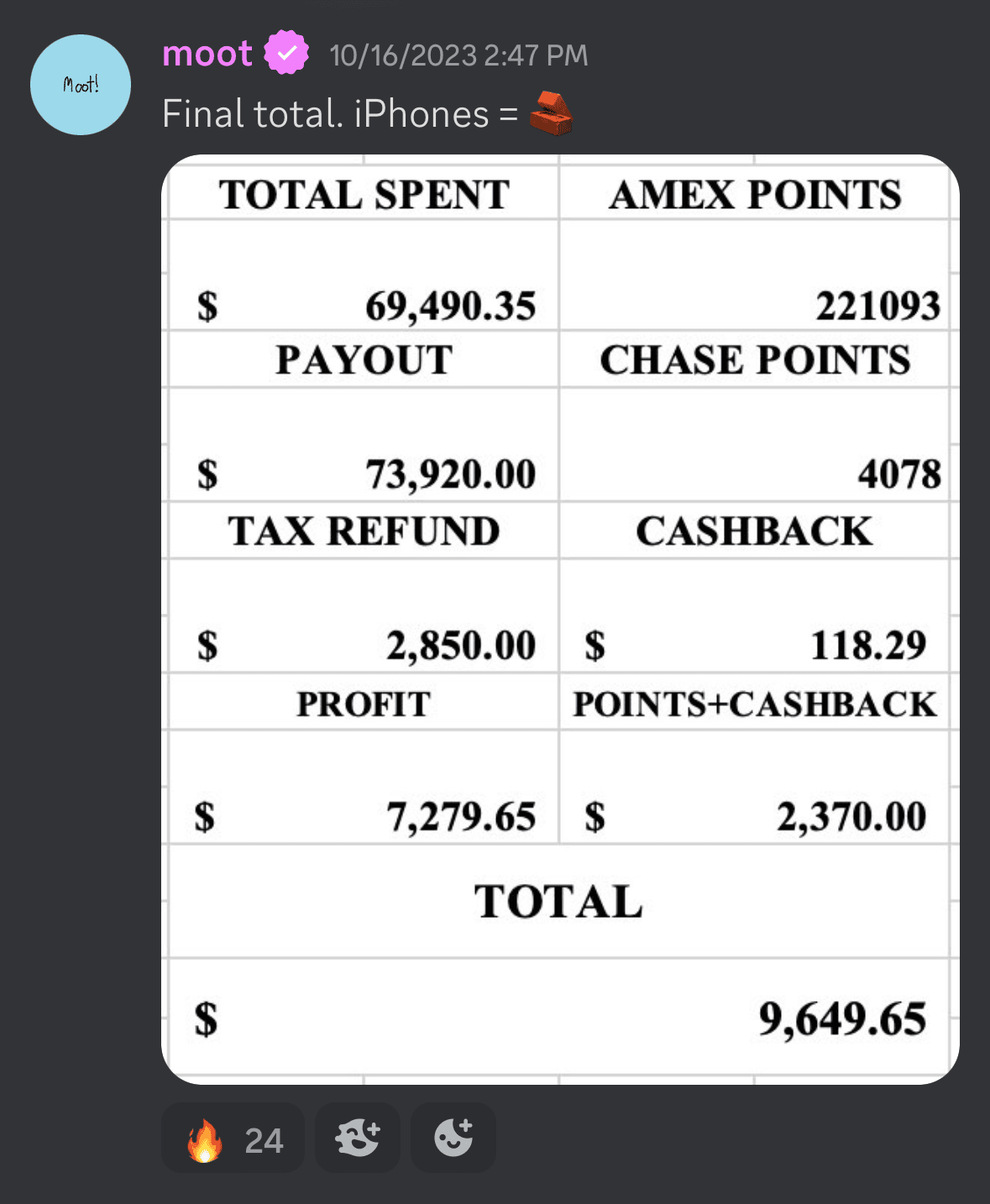990x1204 pixels.
Task: Open moot's profile avatar
Action: [x=81, y=85]
